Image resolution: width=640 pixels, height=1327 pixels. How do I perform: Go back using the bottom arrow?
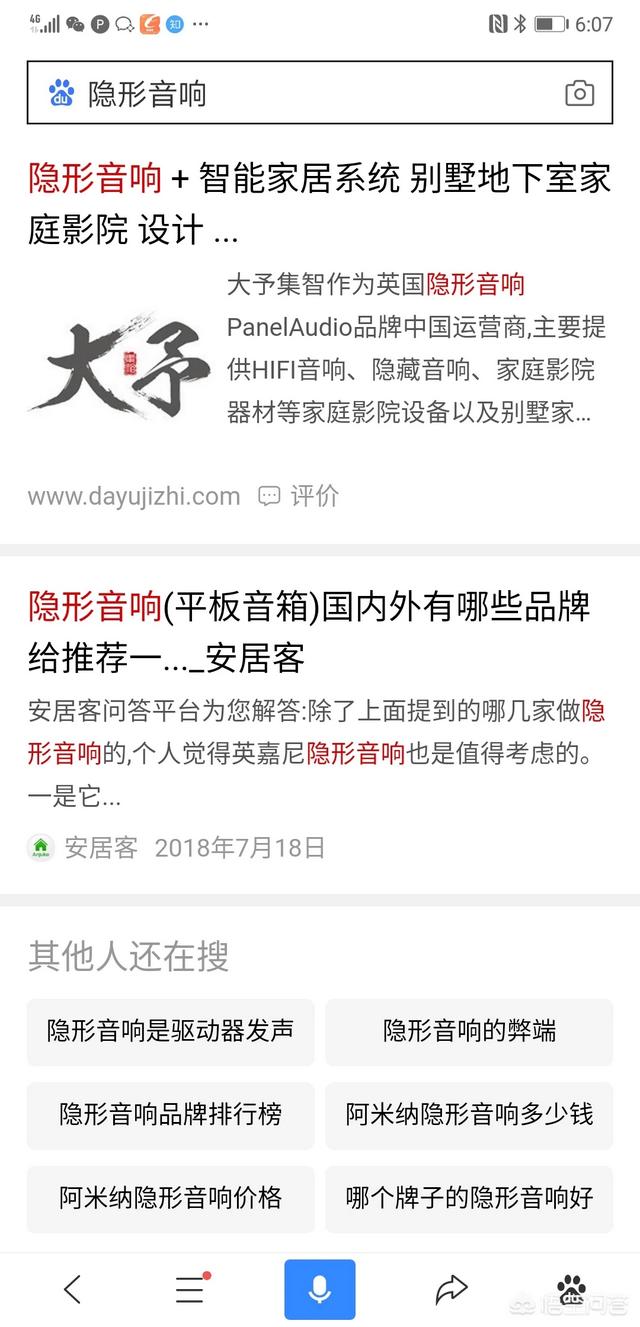(x=72, y=1289)
